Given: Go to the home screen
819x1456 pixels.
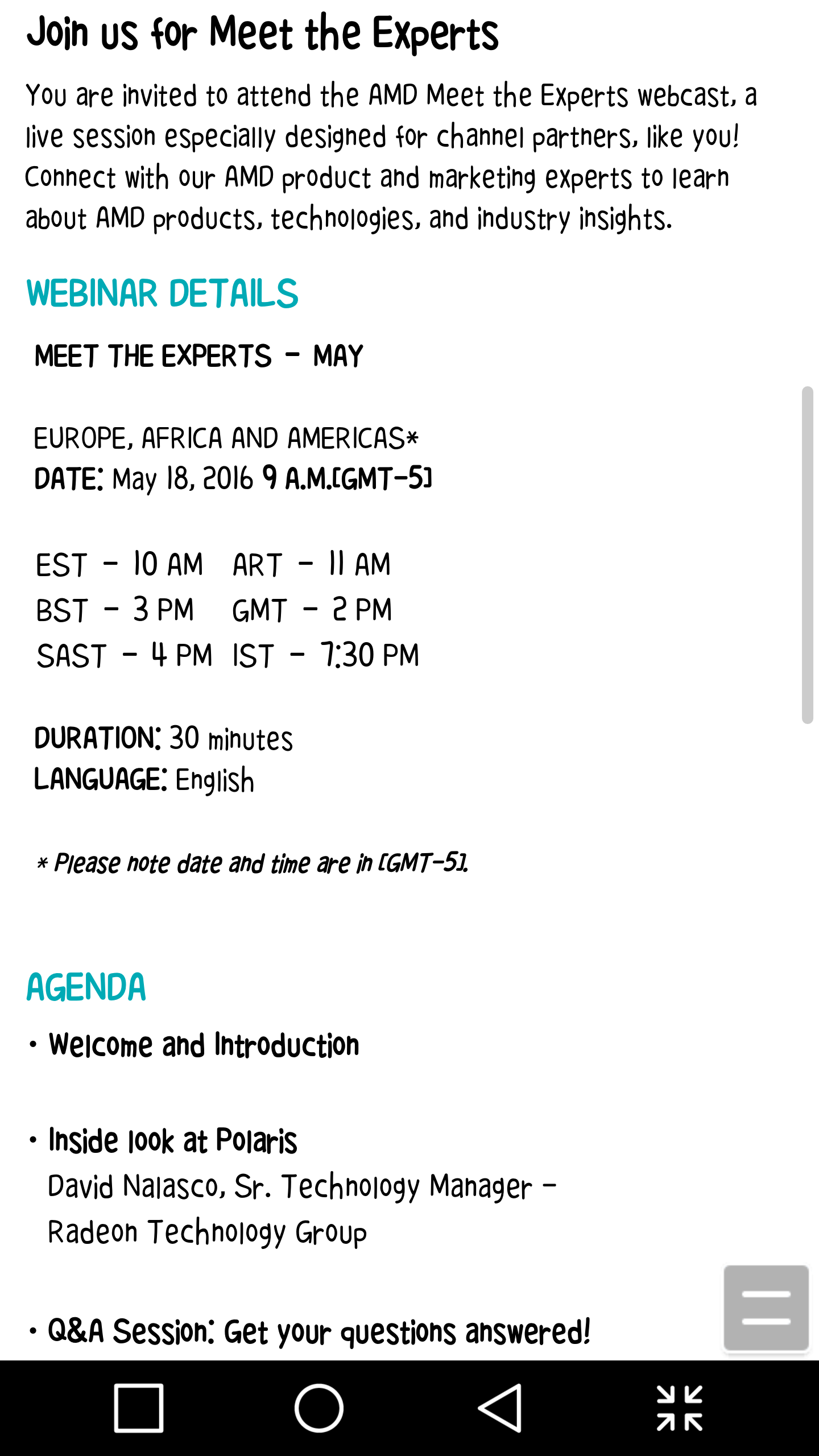Looking at the screenshot, I should point(319,1408).
